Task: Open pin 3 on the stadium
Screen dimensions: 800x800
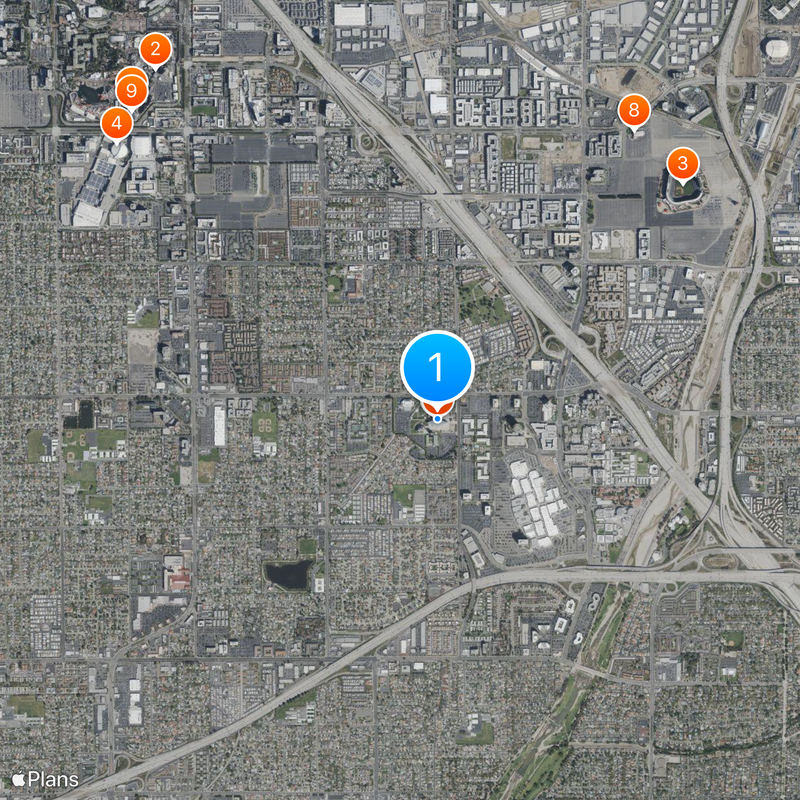Action: click(x=682, y=162)
